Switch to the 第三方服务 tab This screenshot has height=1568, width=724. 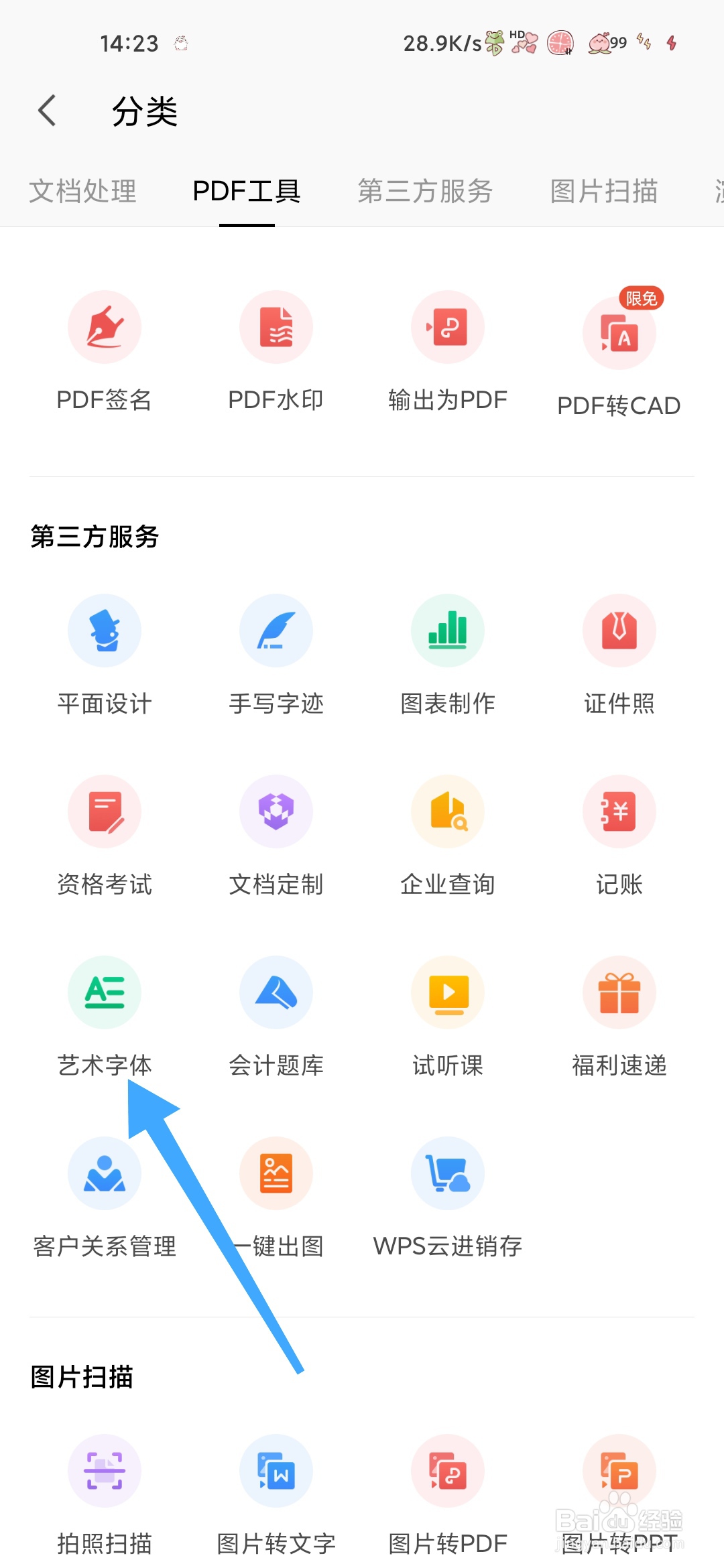[x=426, y=191]
